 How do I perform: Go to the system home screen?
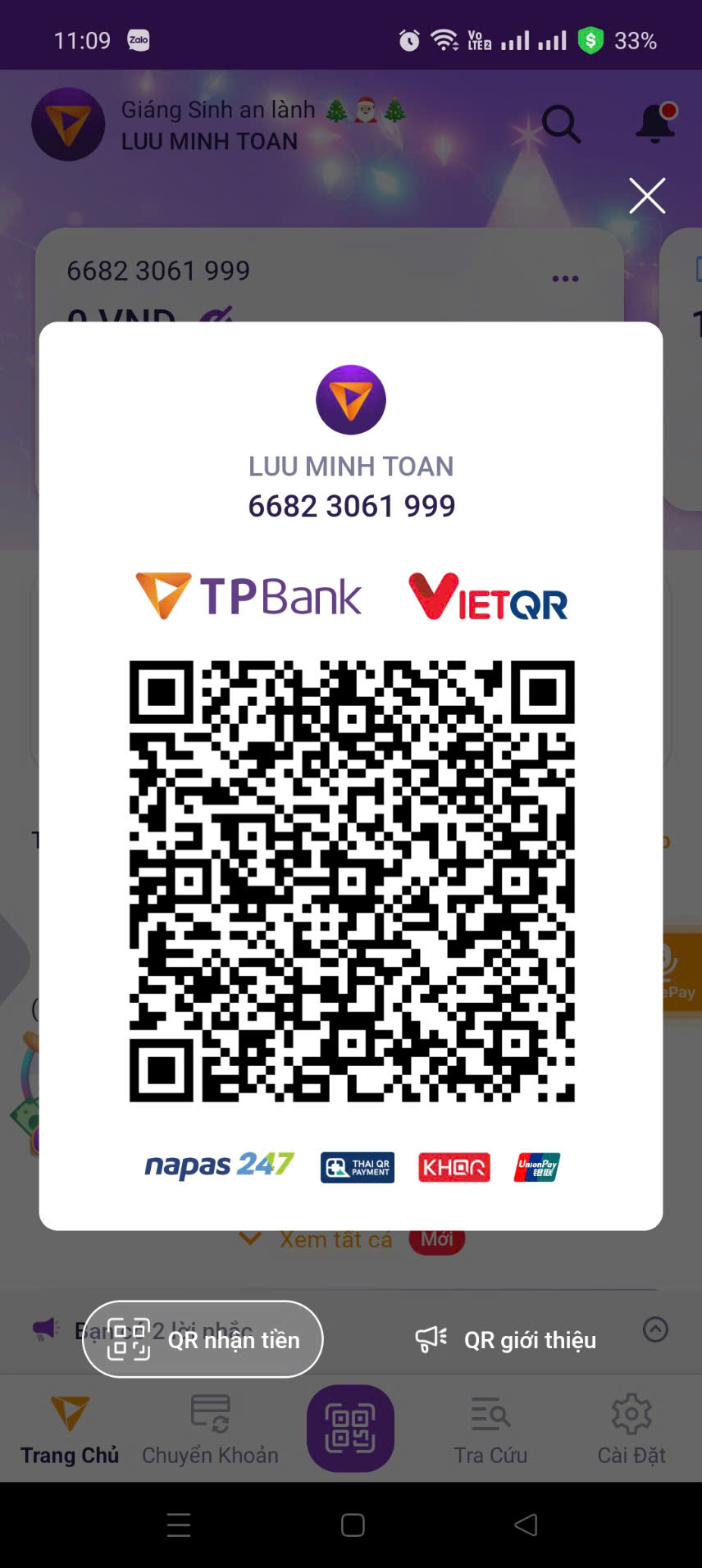(x=353, y=1525)
